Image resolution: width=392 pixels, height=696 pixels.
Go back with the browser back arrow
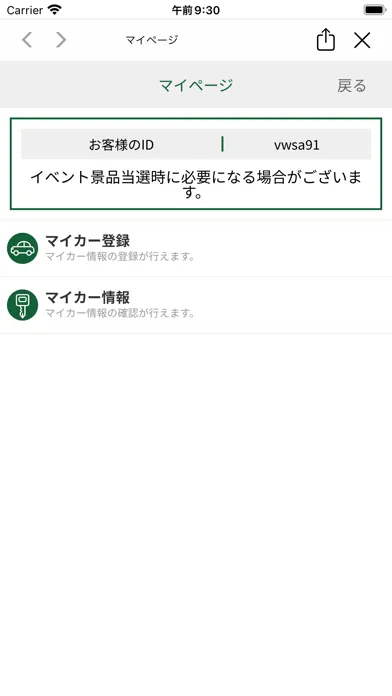coord(27,40)
